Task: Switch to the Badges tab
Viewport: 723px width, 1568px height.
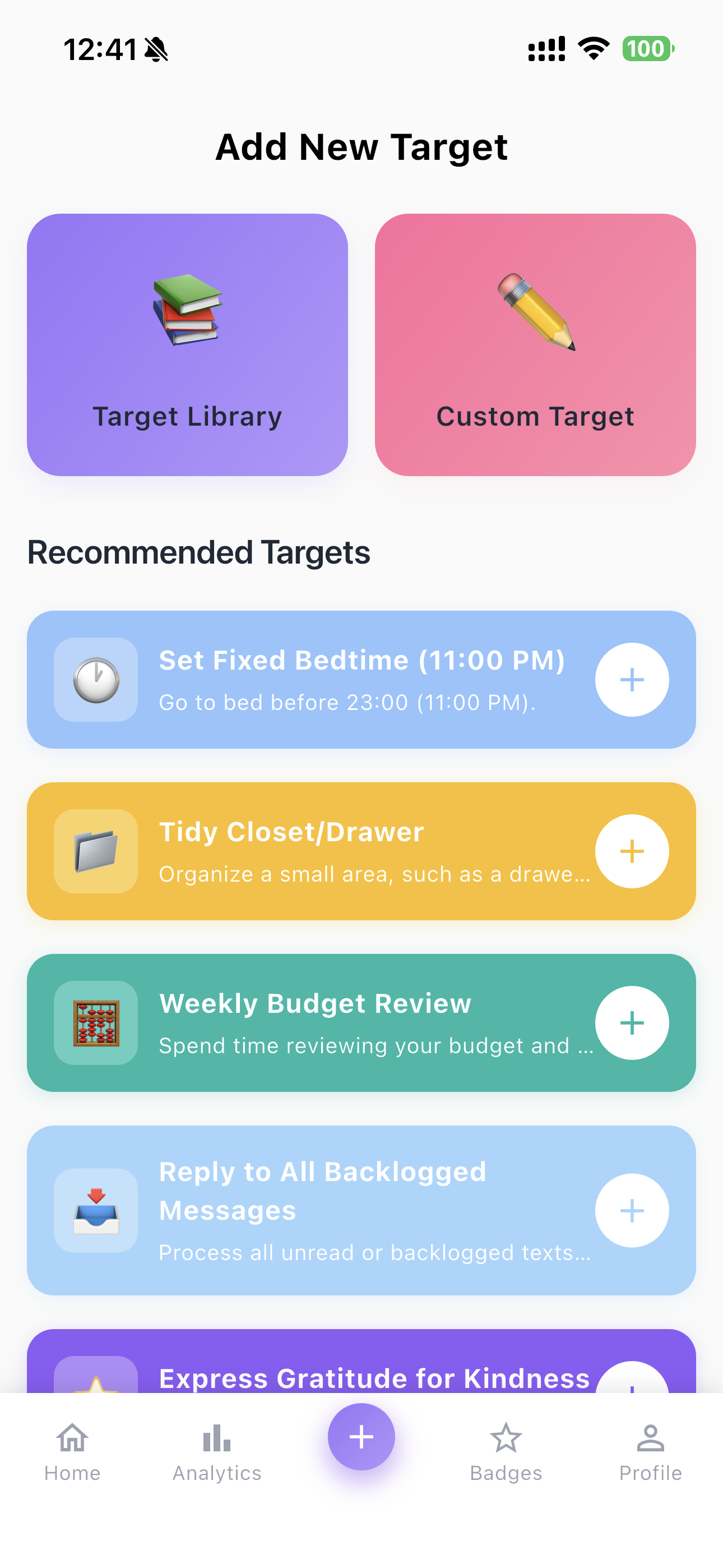Action: (506, 1451)
